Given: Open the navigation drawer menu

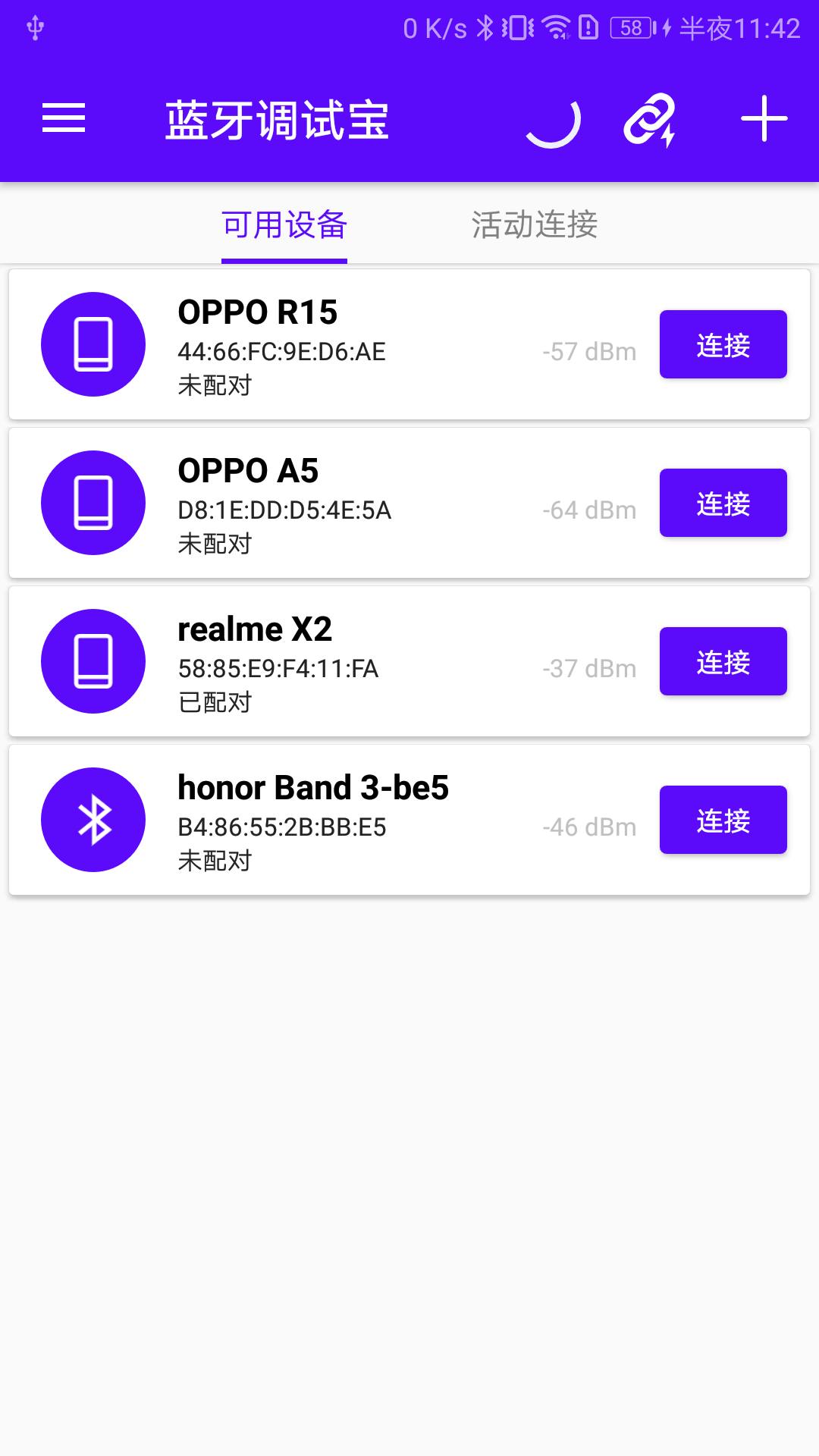Looking at the screenshot, I should tap(64, 118).
